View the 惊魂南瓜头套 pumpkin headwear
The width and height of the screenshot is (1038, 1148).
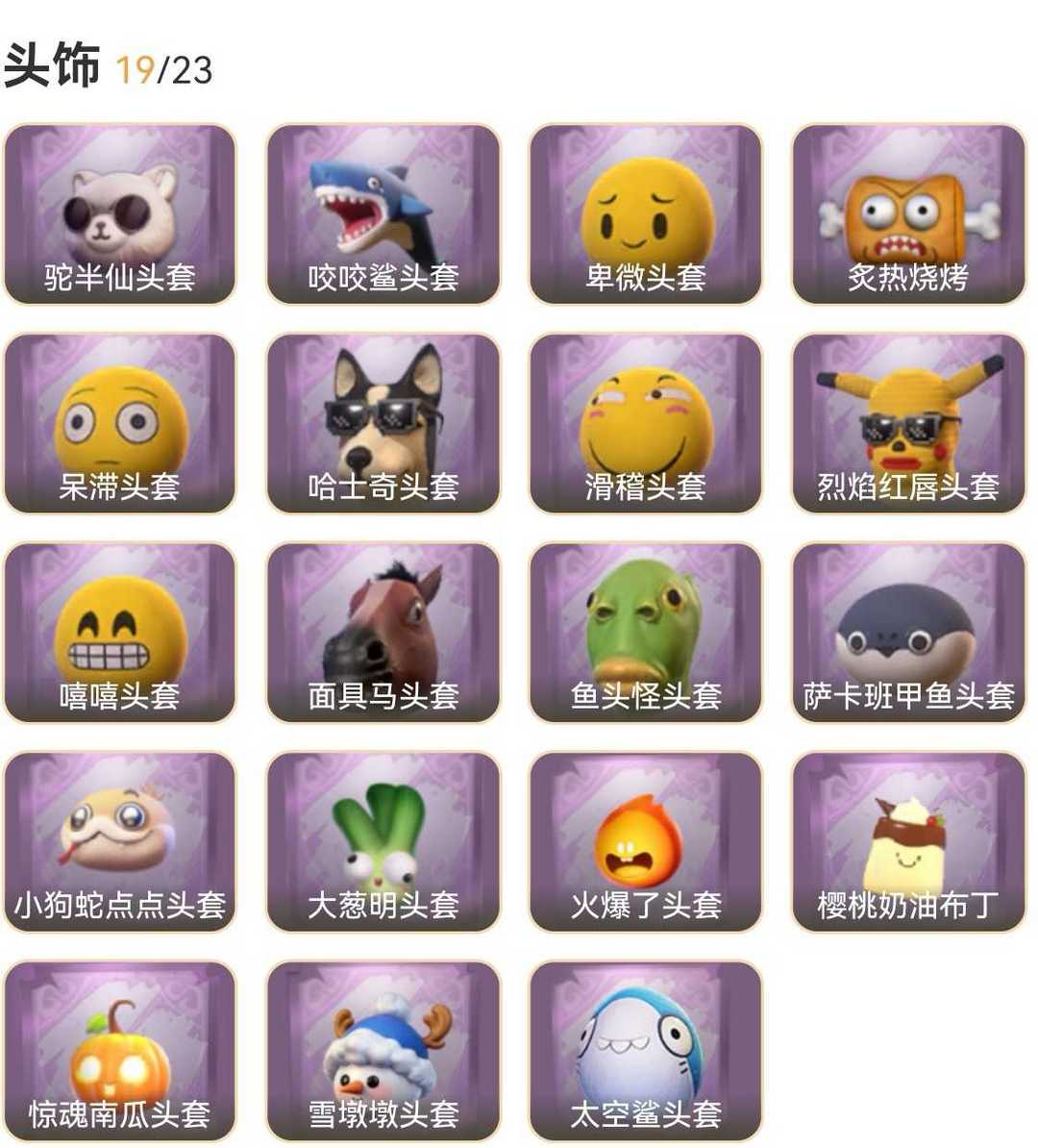[120, 1051]
